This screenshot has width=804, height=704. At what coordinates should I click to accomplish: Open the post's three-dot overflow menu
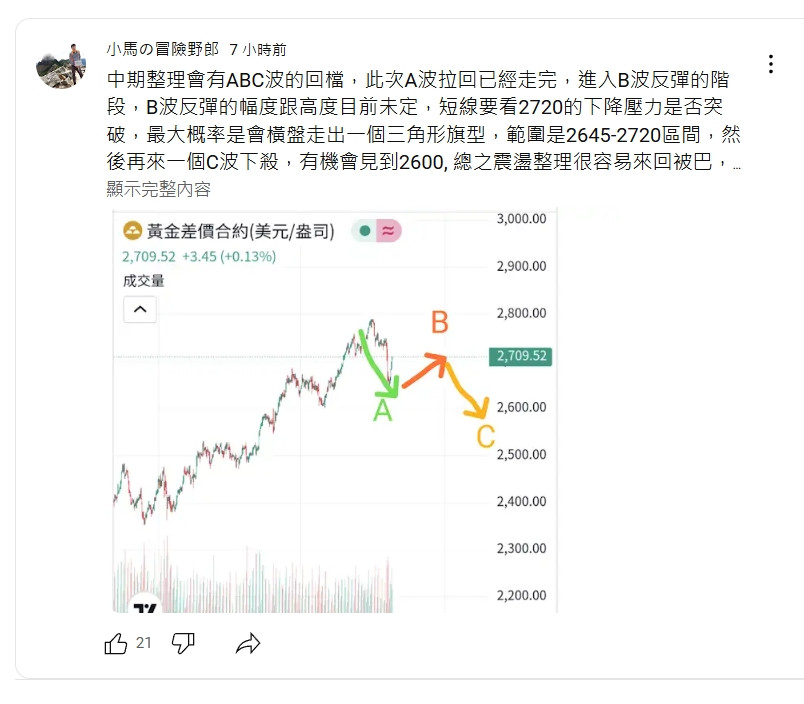(x=770, y=64)
